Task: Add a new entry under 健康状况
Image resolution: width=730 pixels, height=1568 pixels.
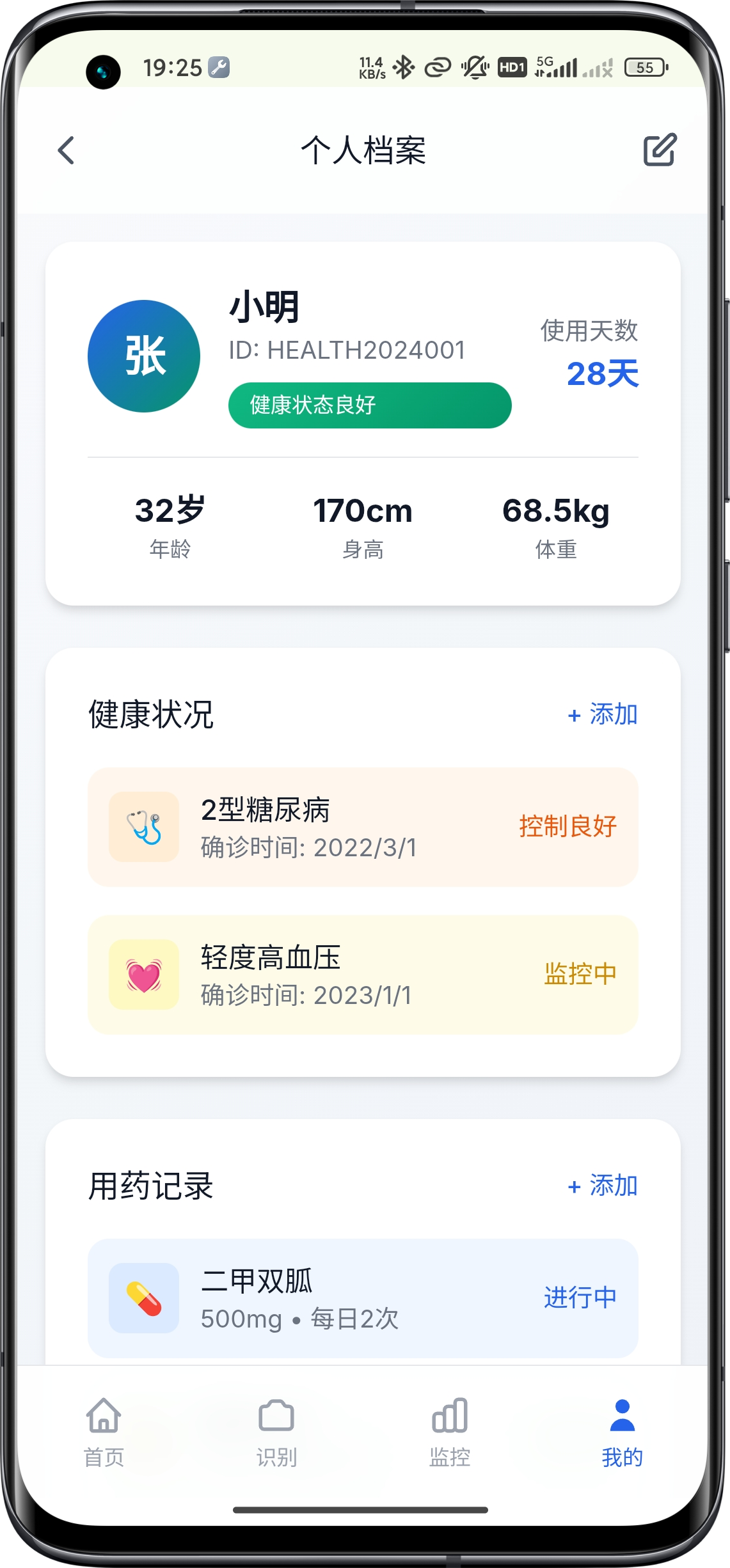Action: coord(603,714)
